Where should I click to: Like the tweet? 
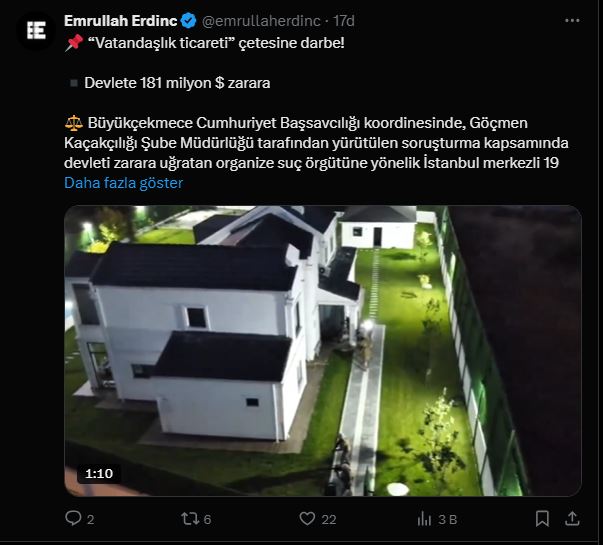[305, 518]
